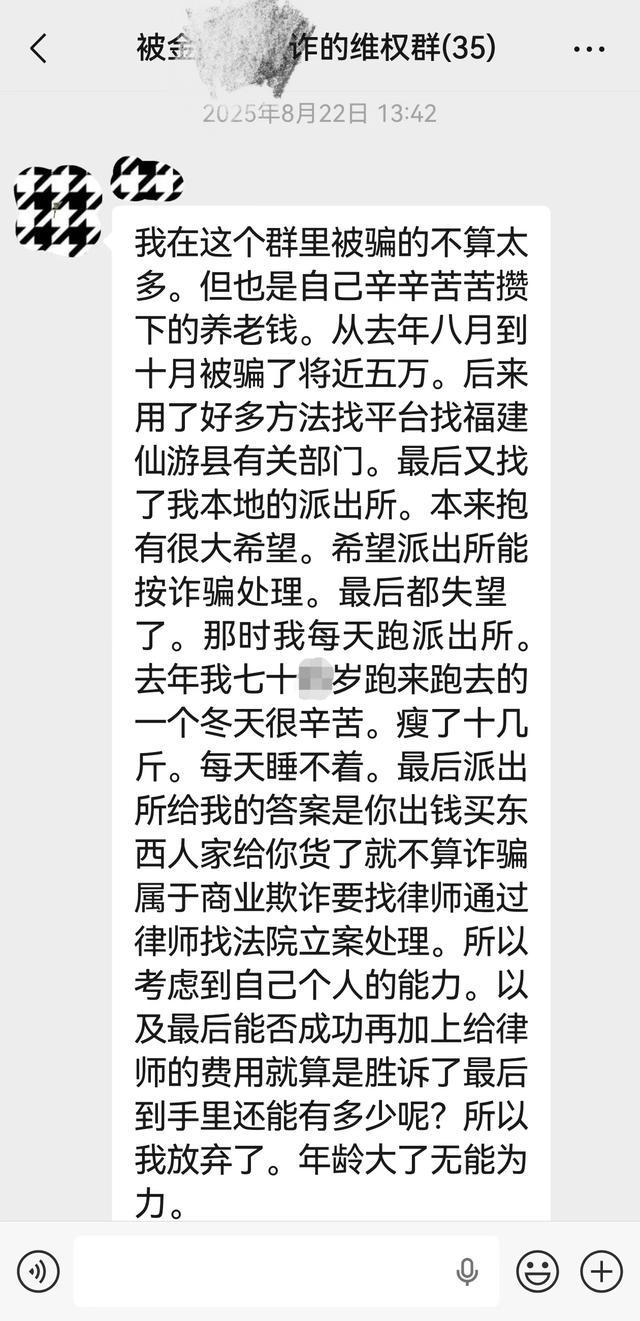Open the group chat options menu
Image resolution: width=640 pixels, height=1321 pixels.
(x=589, y=48)
